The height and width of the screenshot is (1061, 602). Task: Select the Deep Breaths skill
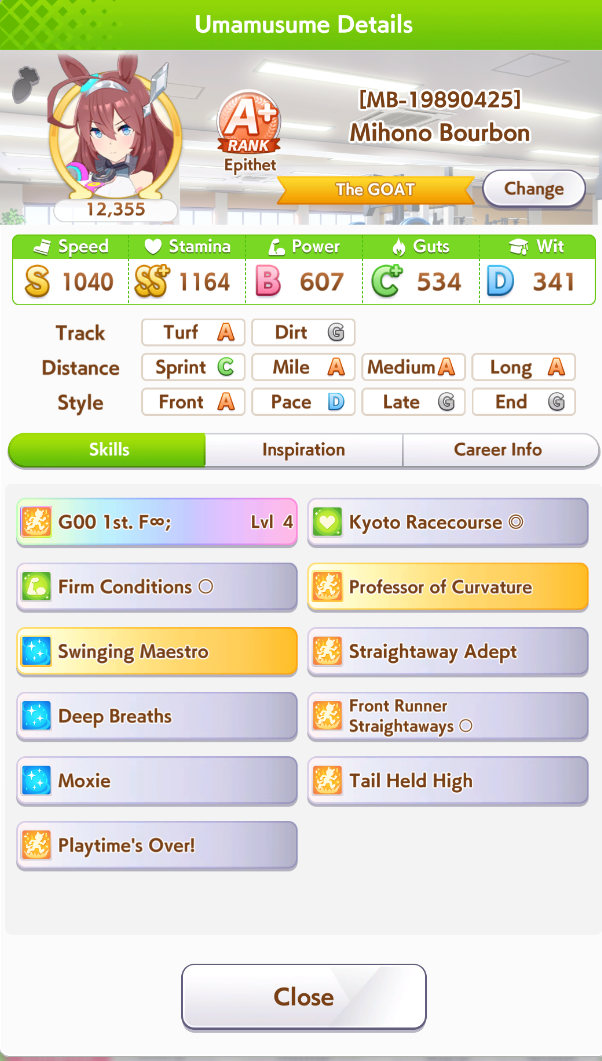[x=157, y=716]
